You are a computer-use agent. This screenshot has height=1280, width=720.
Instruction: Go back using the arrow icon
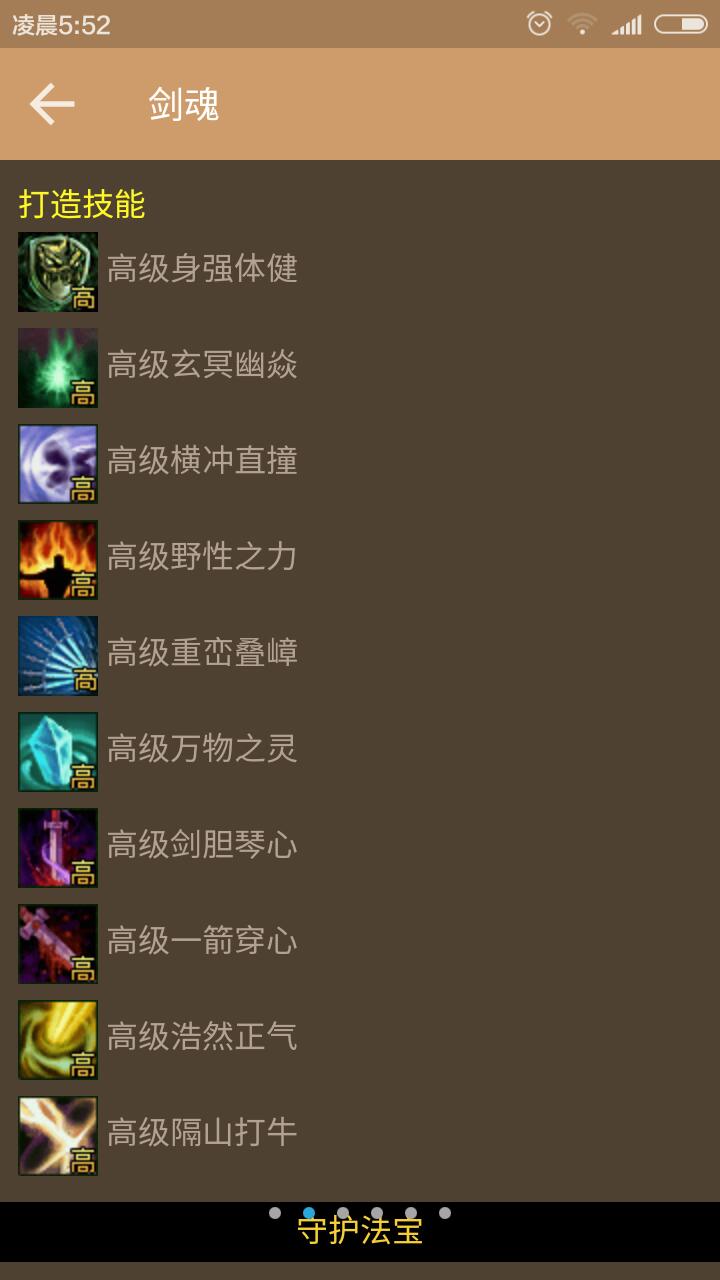tap(52, 104)
